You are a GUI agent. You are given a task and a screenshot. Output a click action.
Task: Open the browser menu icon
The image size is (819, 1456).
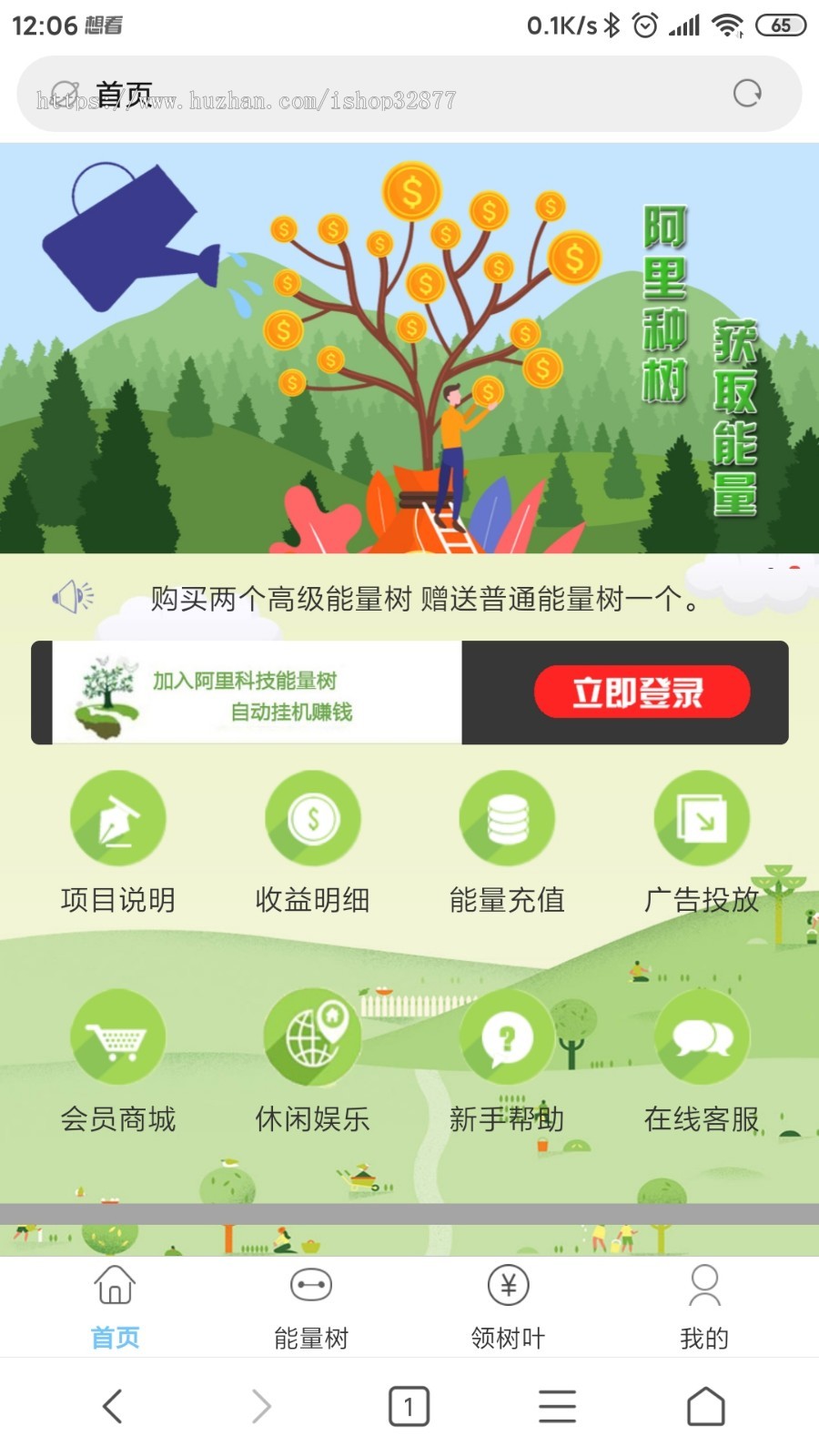(x=557, y=1405)
